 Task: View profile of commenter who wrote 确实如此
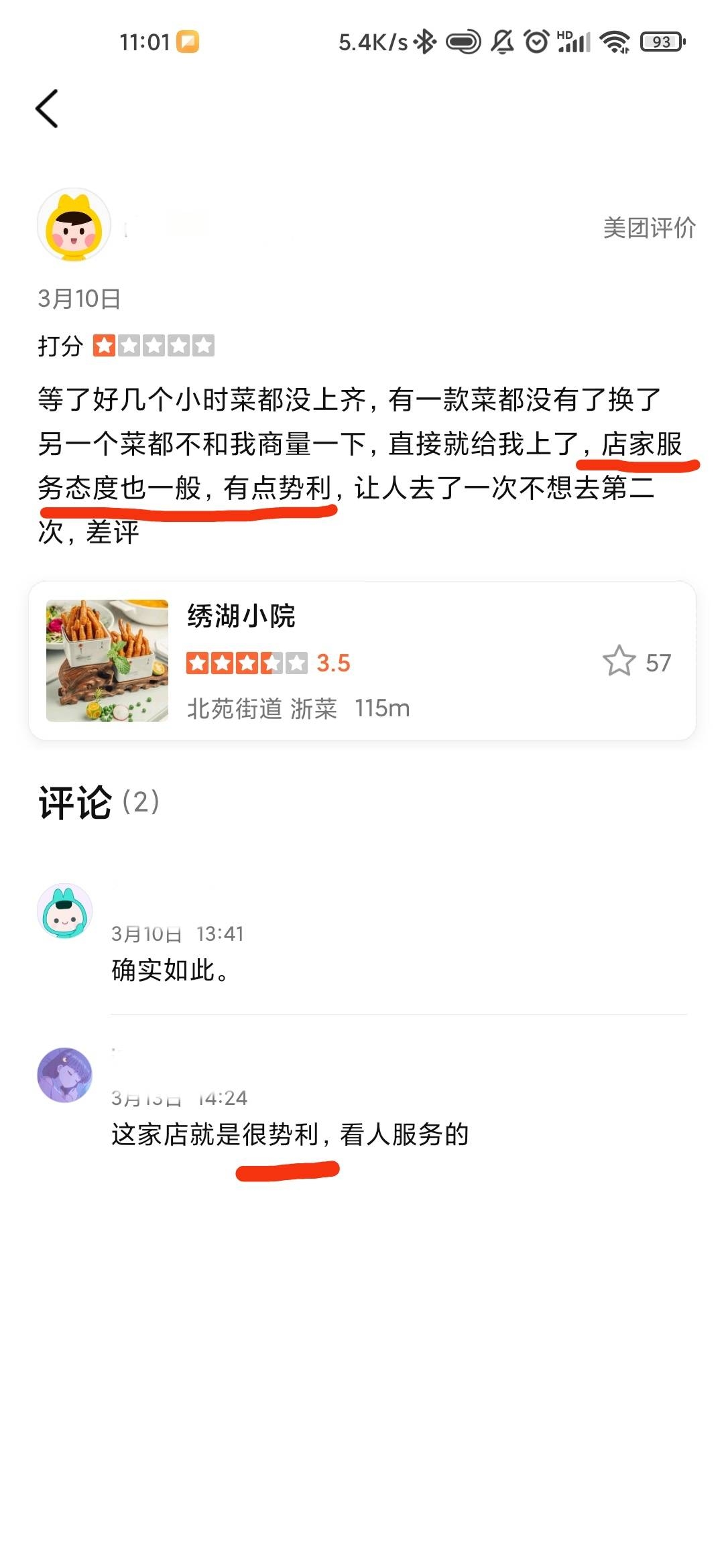(64, 911)
